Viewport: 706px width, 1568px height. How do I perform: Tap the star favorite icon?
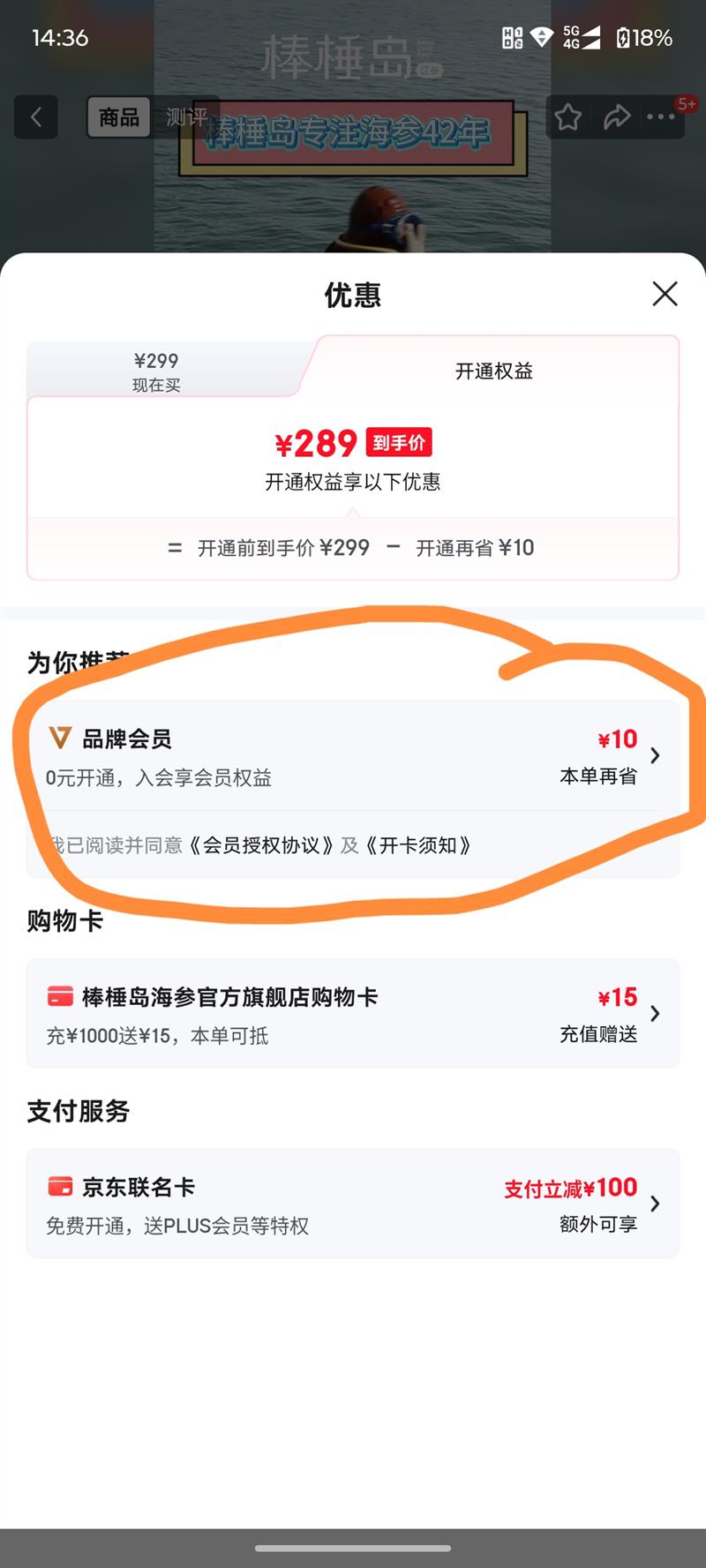(x=567, y=117)
